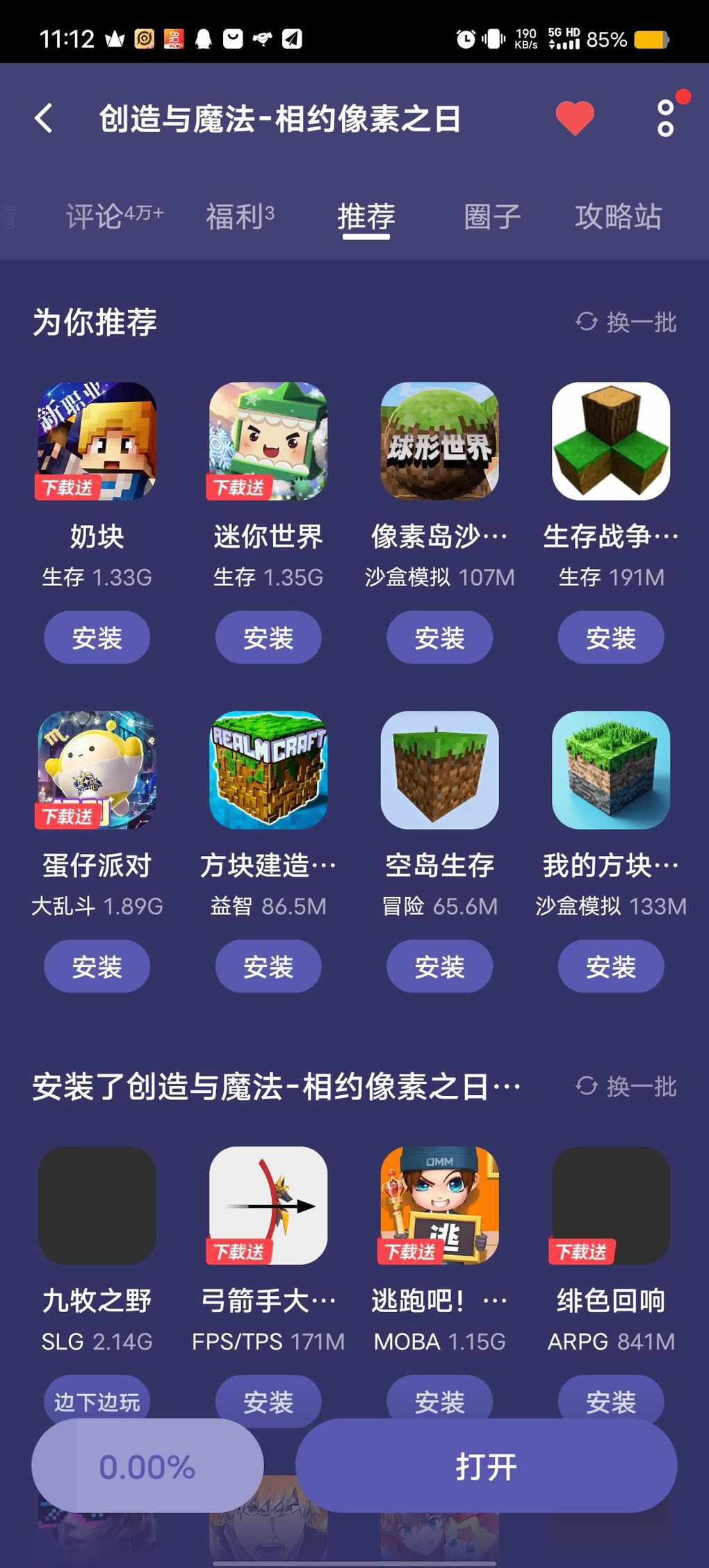Image resolution: width=709 pixels, height=1568 pixels.
Task: Tap the 打开 button to launch the game
Action: 486,1466
